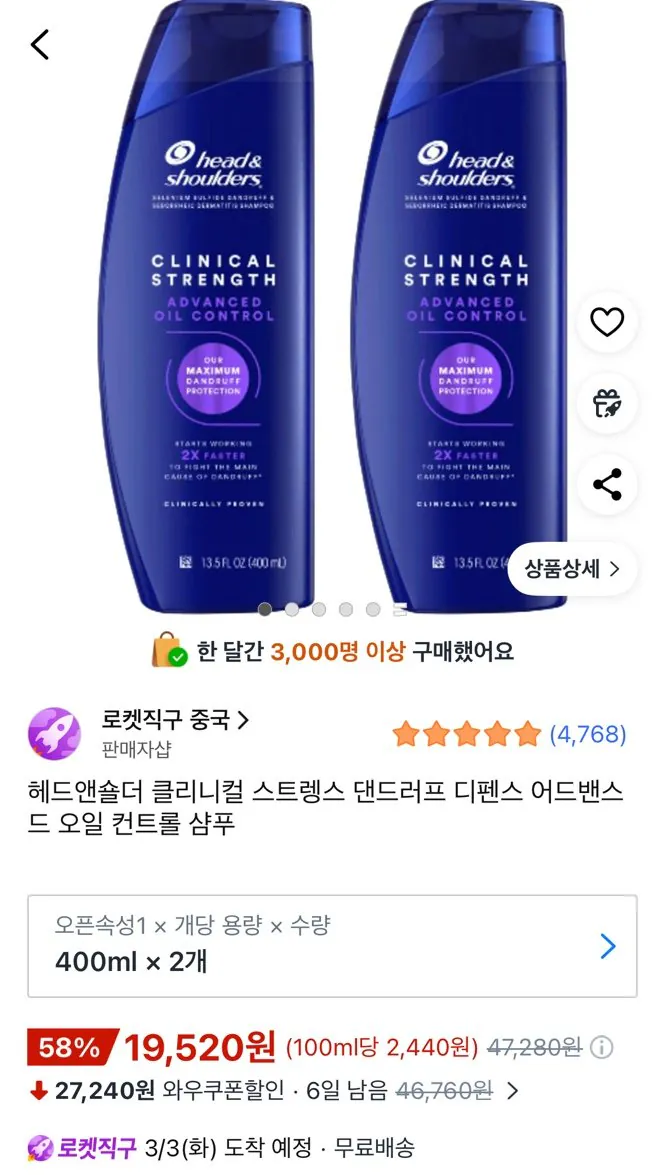
Task: Open 상품상세 product details
Action: (x=572, y=569)
